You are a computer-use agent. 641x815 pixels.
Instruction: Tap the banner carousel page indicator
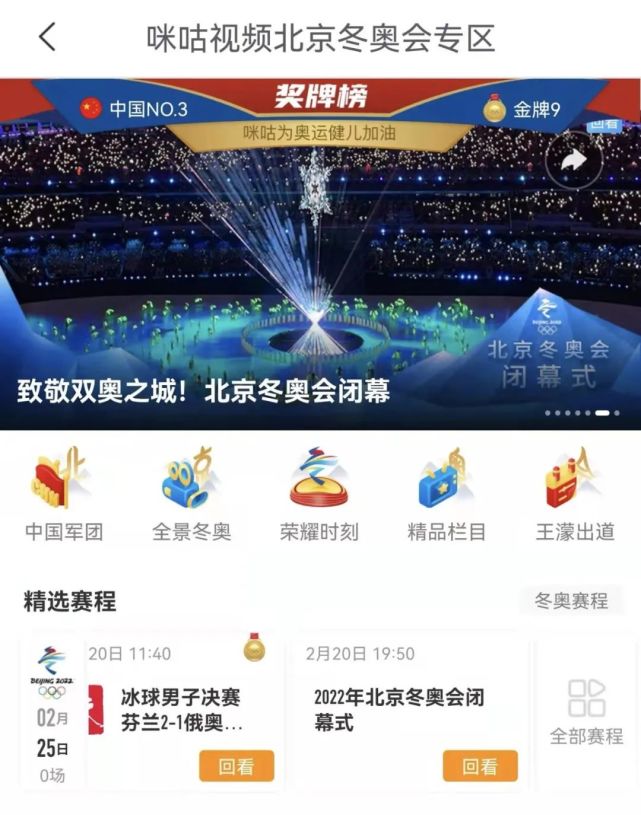point(582,413)
